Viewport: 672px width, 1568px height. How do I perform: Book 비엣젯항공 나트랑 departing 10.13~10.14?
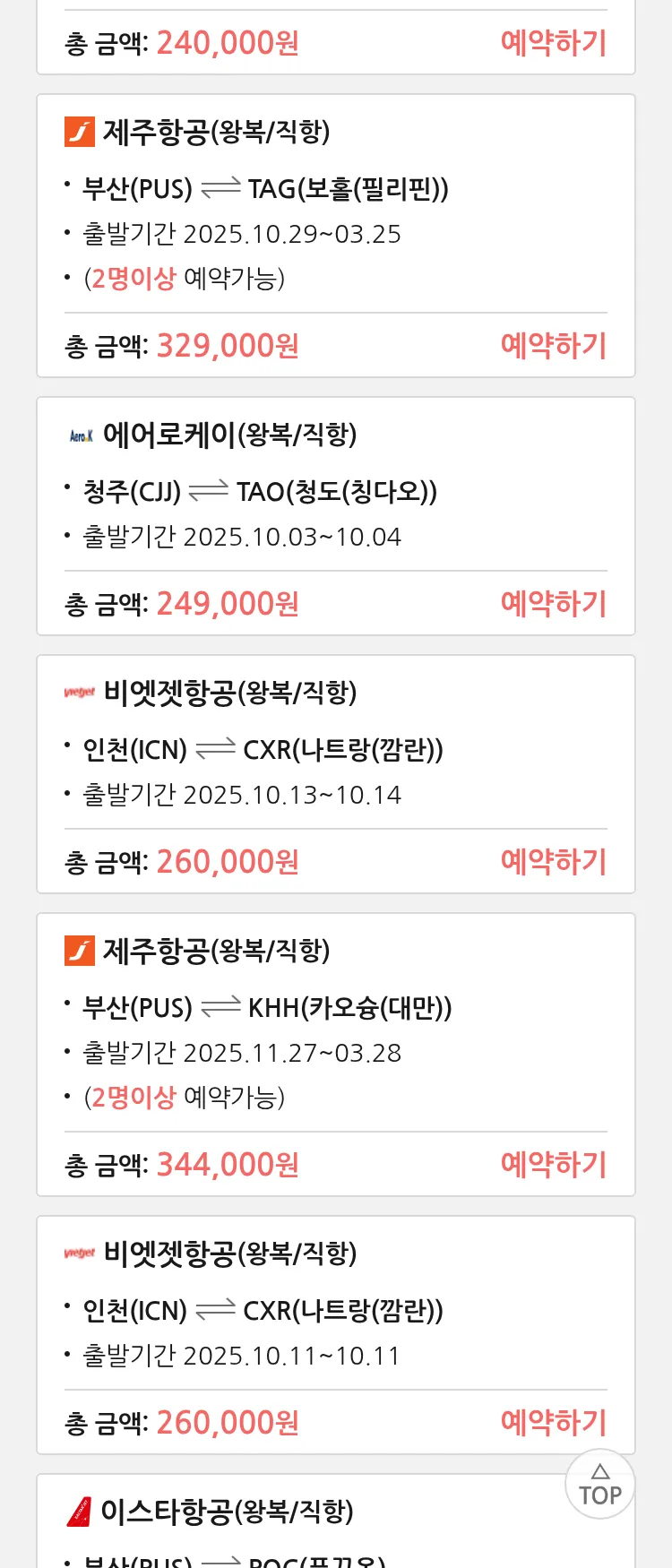point(553,862)
